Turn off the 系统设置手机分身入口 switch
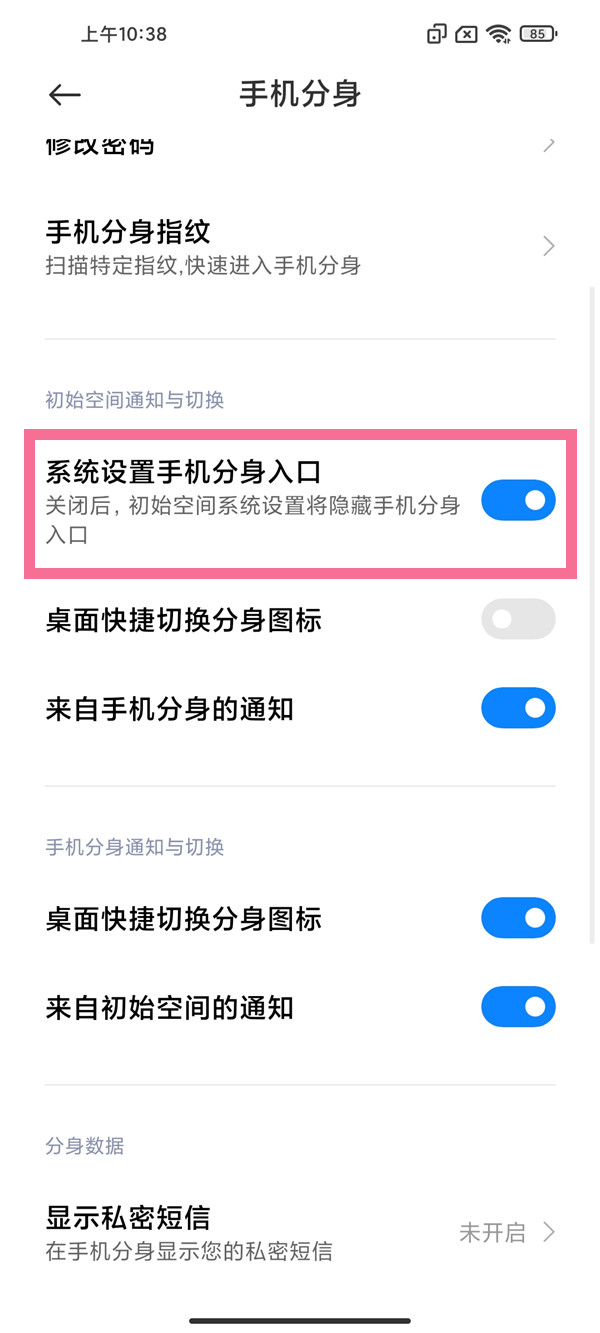Screen dimensions: 600x1333 click(x=518, y=500)
